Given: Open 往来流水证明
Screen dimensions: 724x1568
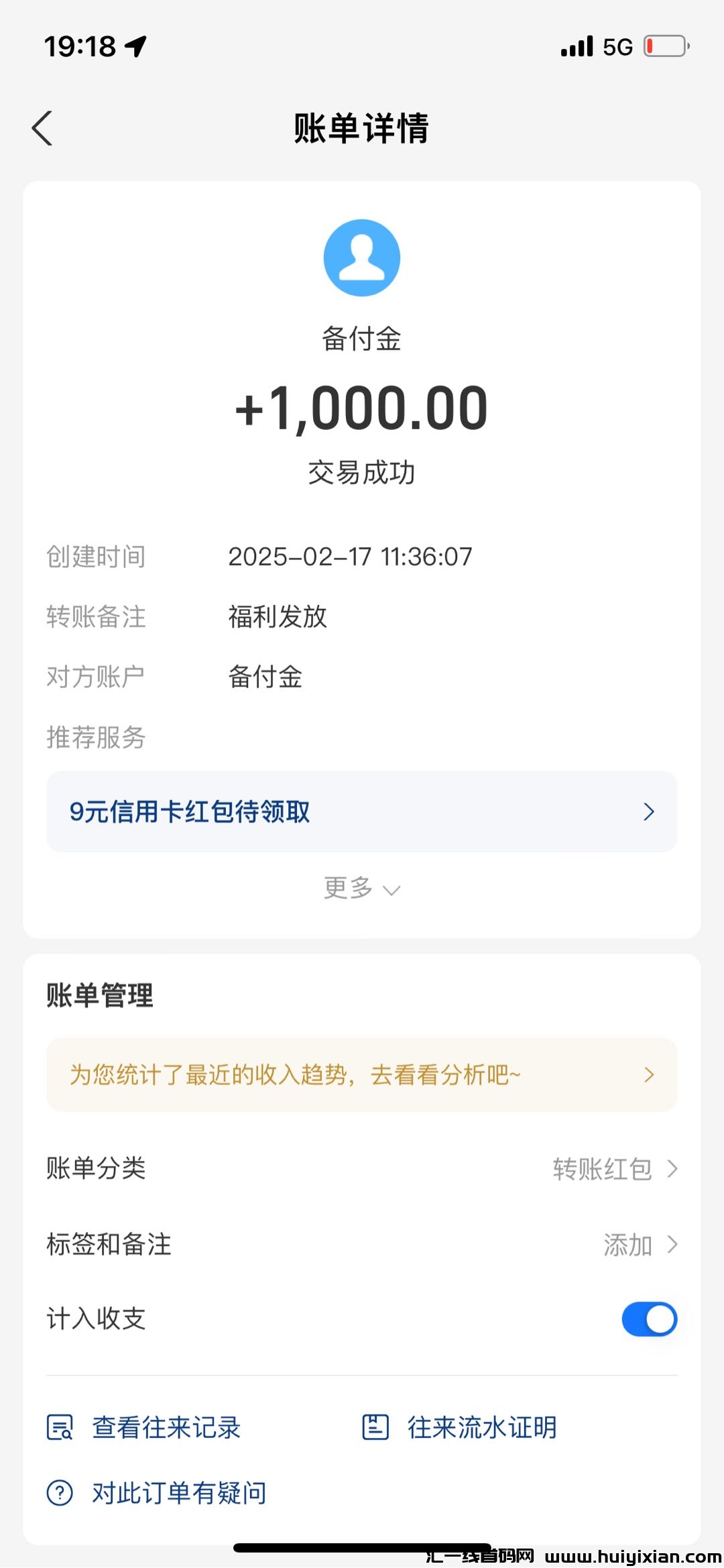Looking at the screenshot, I should (x=460, y=1427).
